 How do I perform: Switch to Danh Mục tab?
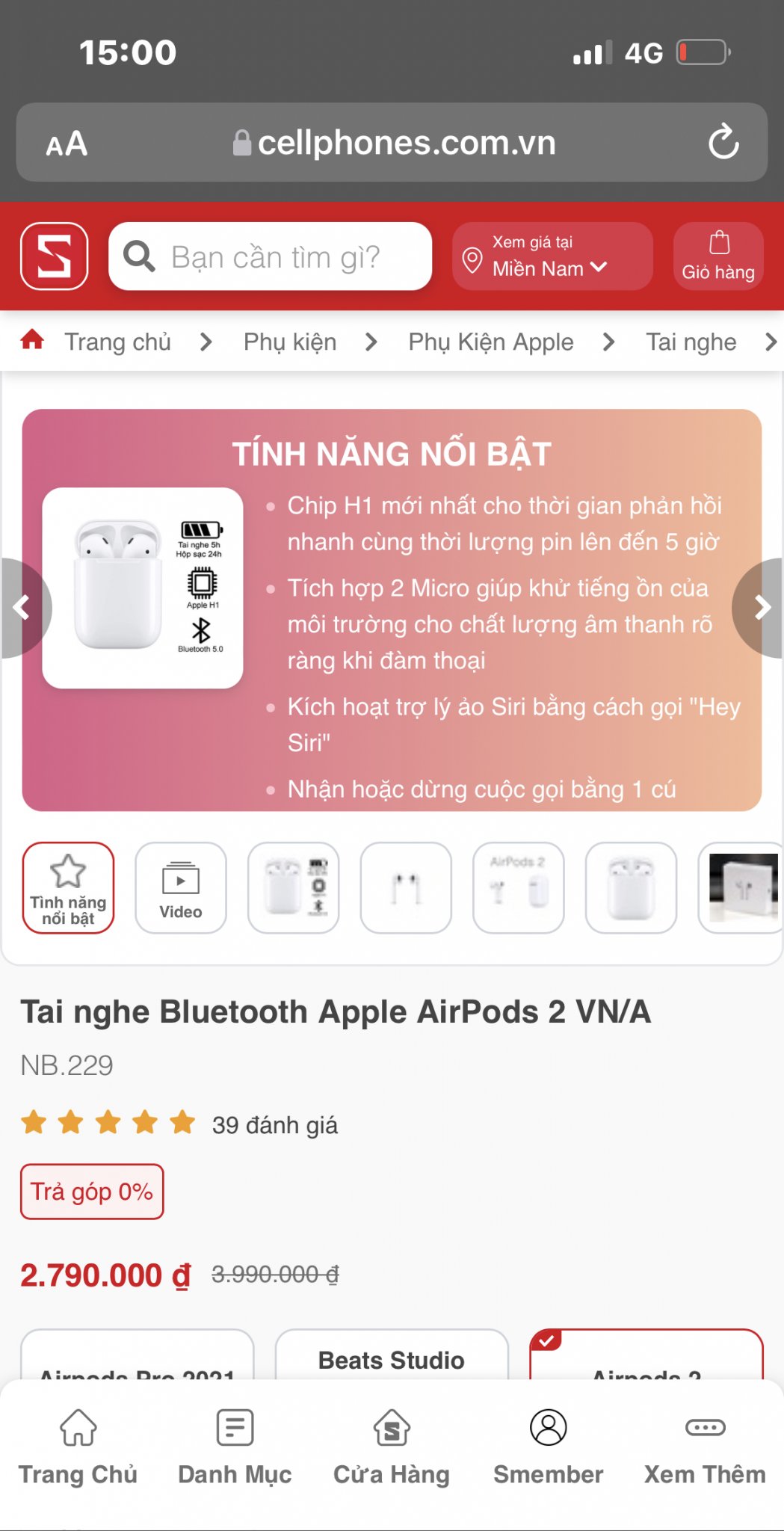(x=235, y=1447)
